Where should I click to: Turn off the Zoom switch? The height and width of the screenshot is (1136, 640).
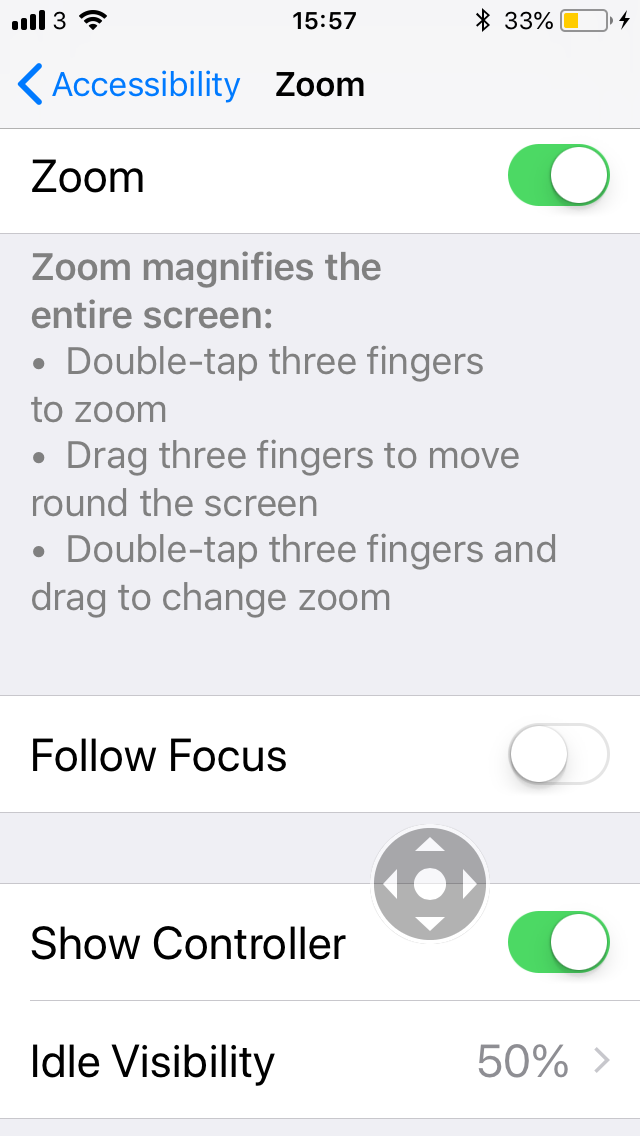(x=558, y=176)
